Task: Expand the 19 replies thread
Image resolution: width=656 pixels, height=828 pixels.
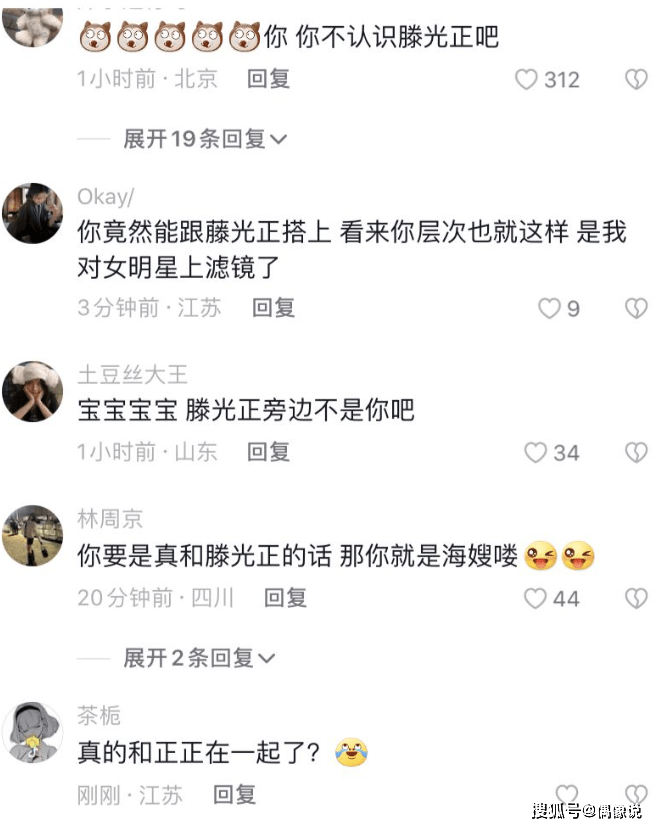Action: tap(204, 139)
